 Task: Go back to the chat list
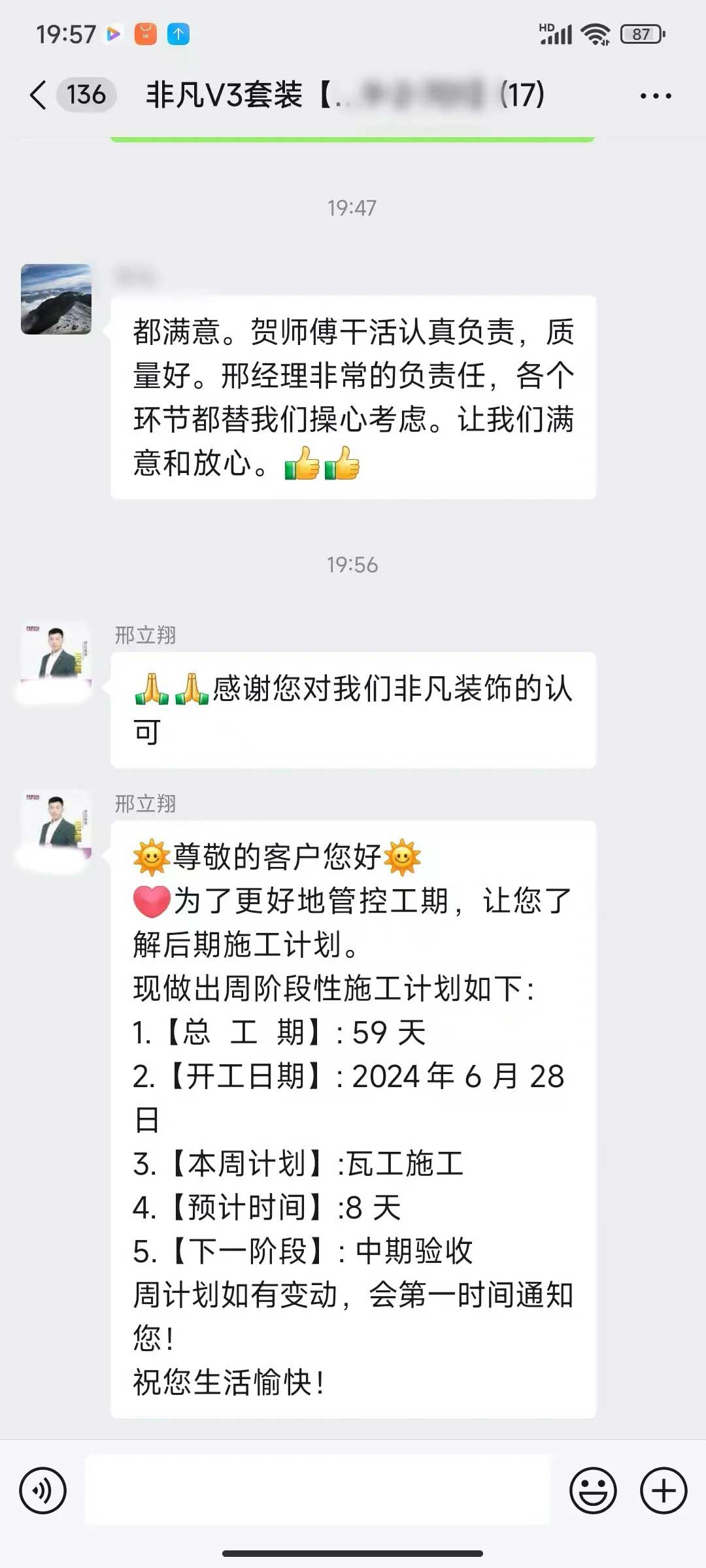point(39,95)
